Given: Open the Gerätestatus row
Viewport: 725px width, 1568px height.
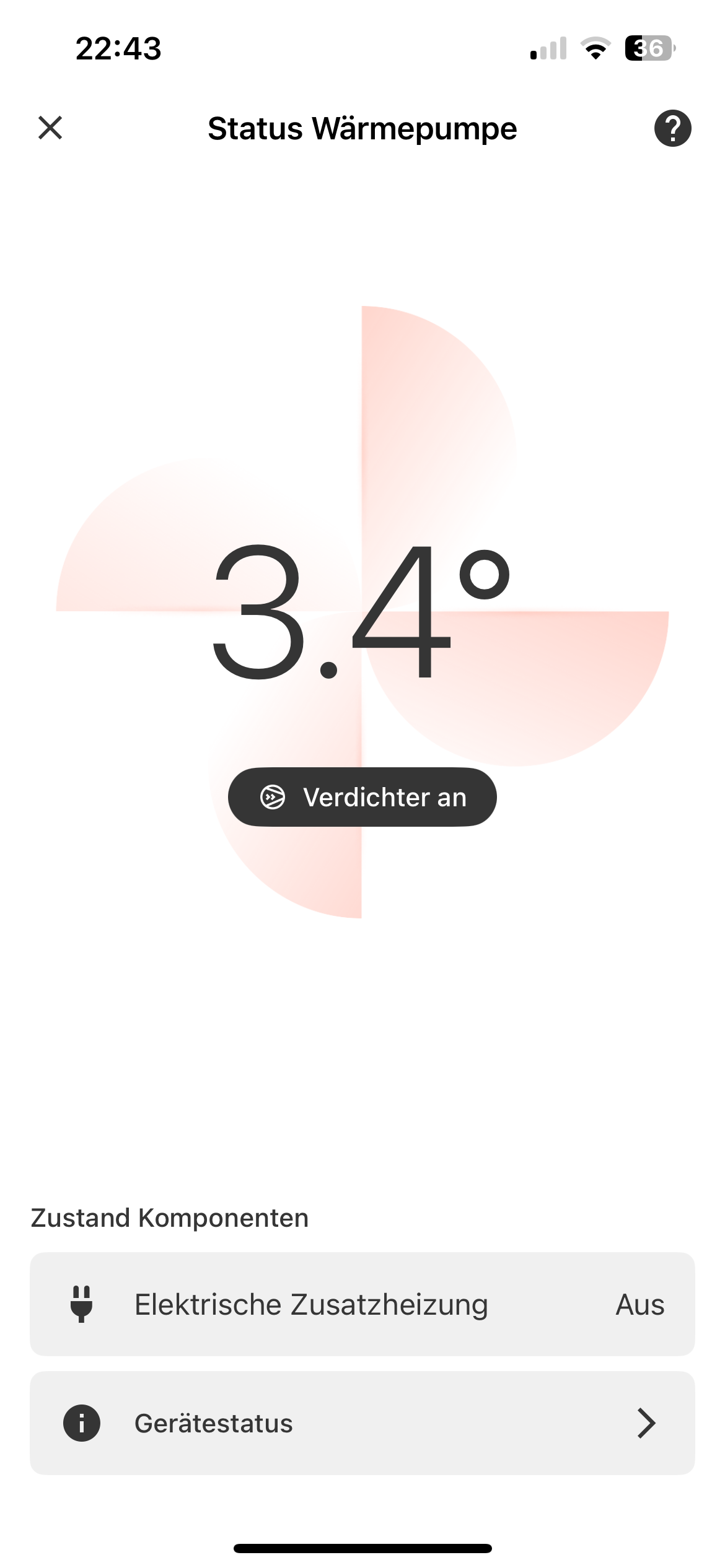Looking at the screenshot, I should [x=362, y=1423].
